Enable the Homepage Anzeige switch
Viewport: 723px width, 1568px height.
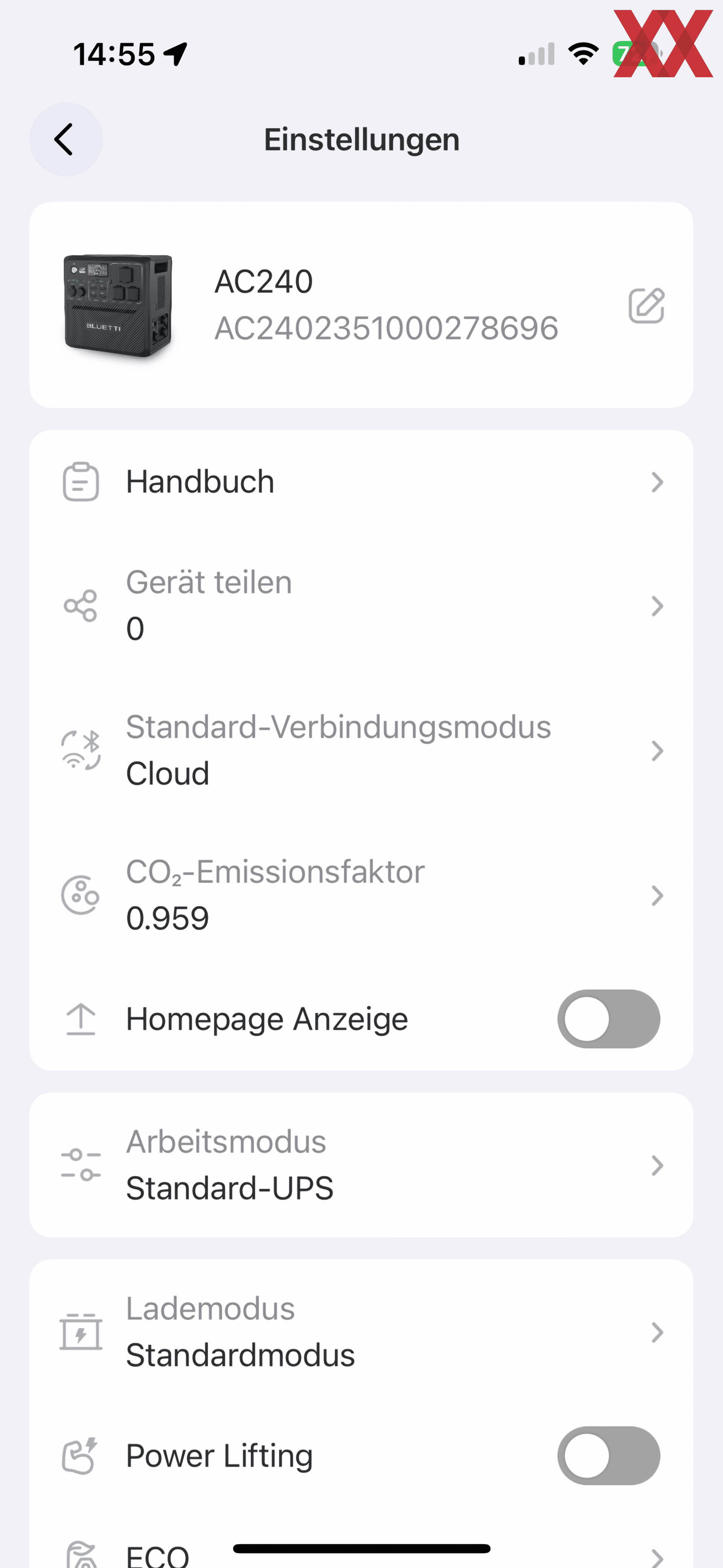609,1019
